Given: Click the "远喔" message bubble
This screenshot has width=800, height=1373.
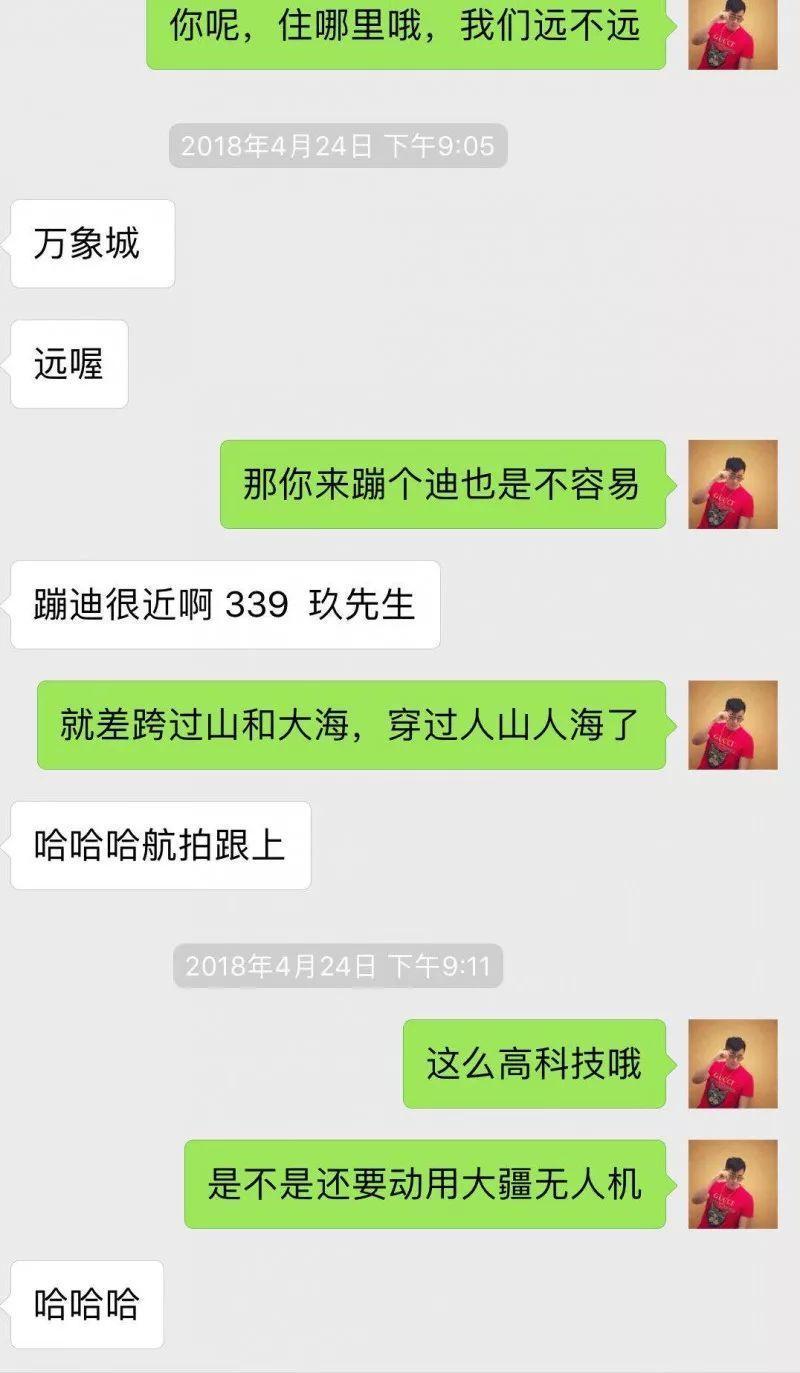Looking at the screenshot, I should point(68,365).
